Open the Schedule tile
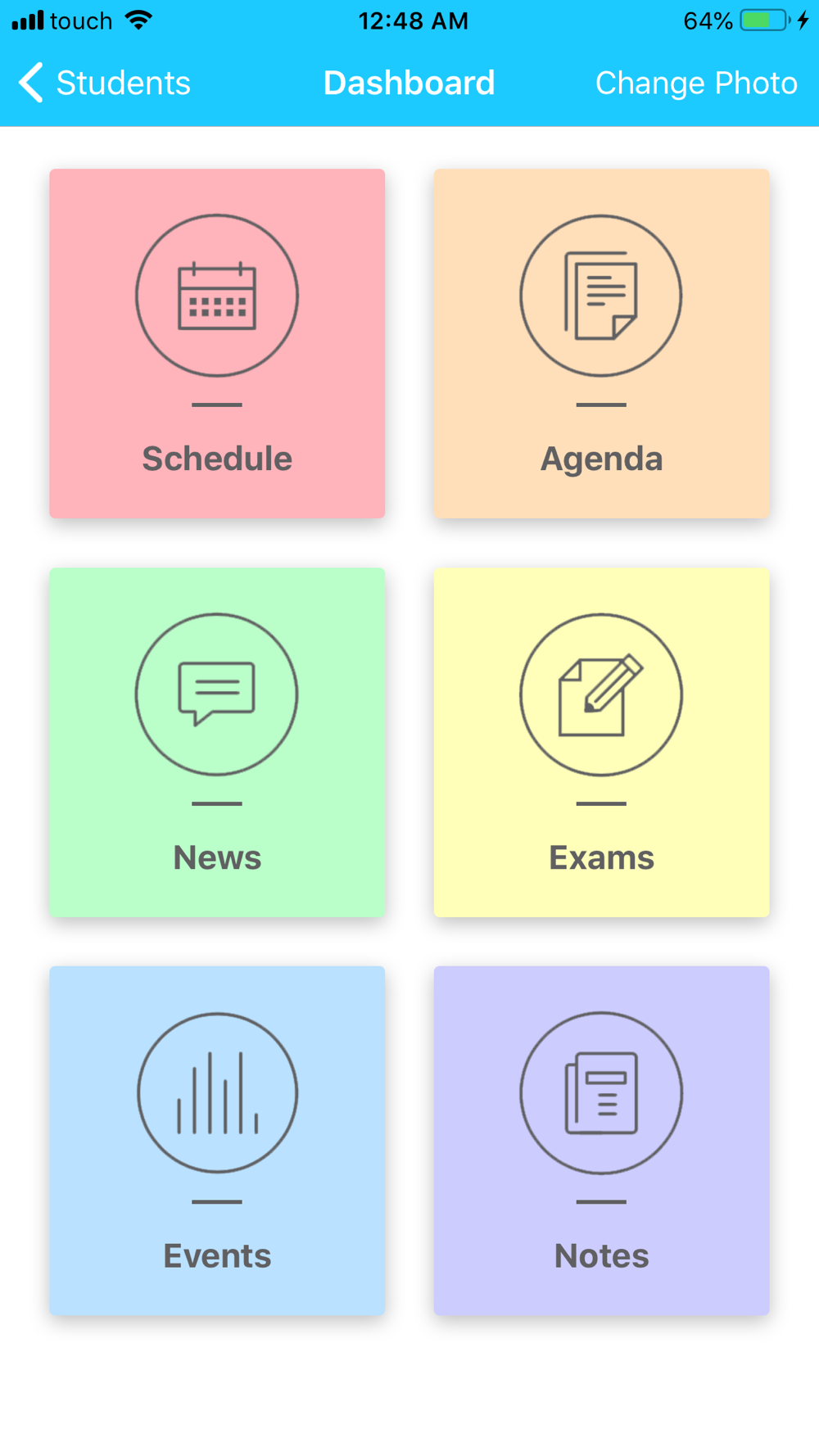This screenshot has height=1456, width=819. click(x=217, y=343)
